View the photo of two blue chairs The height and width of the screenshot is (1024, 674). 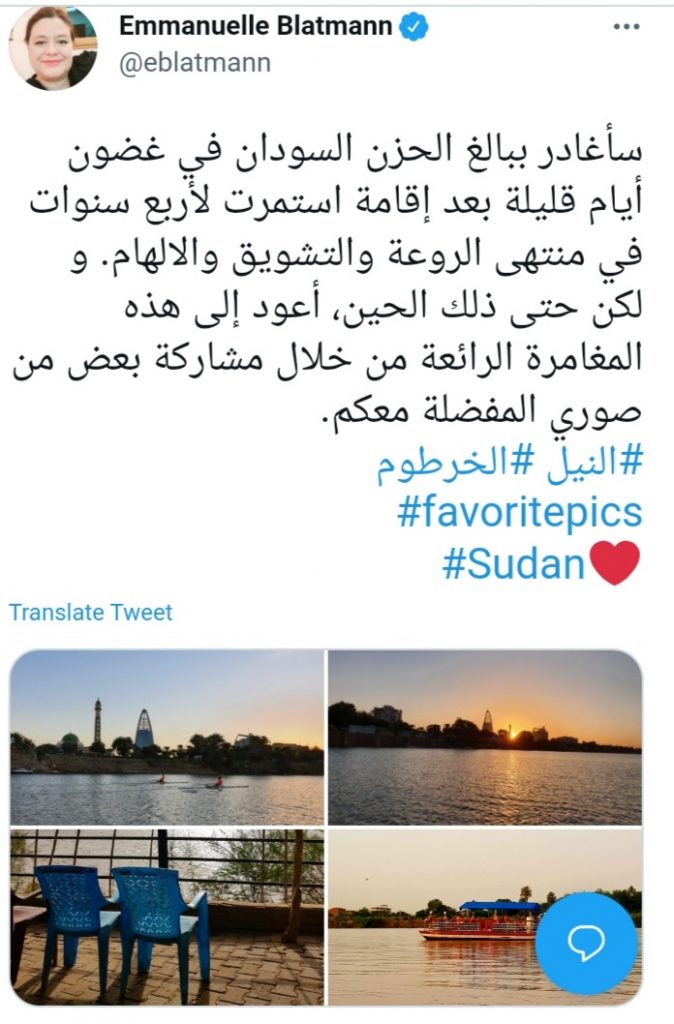point(167,915)
